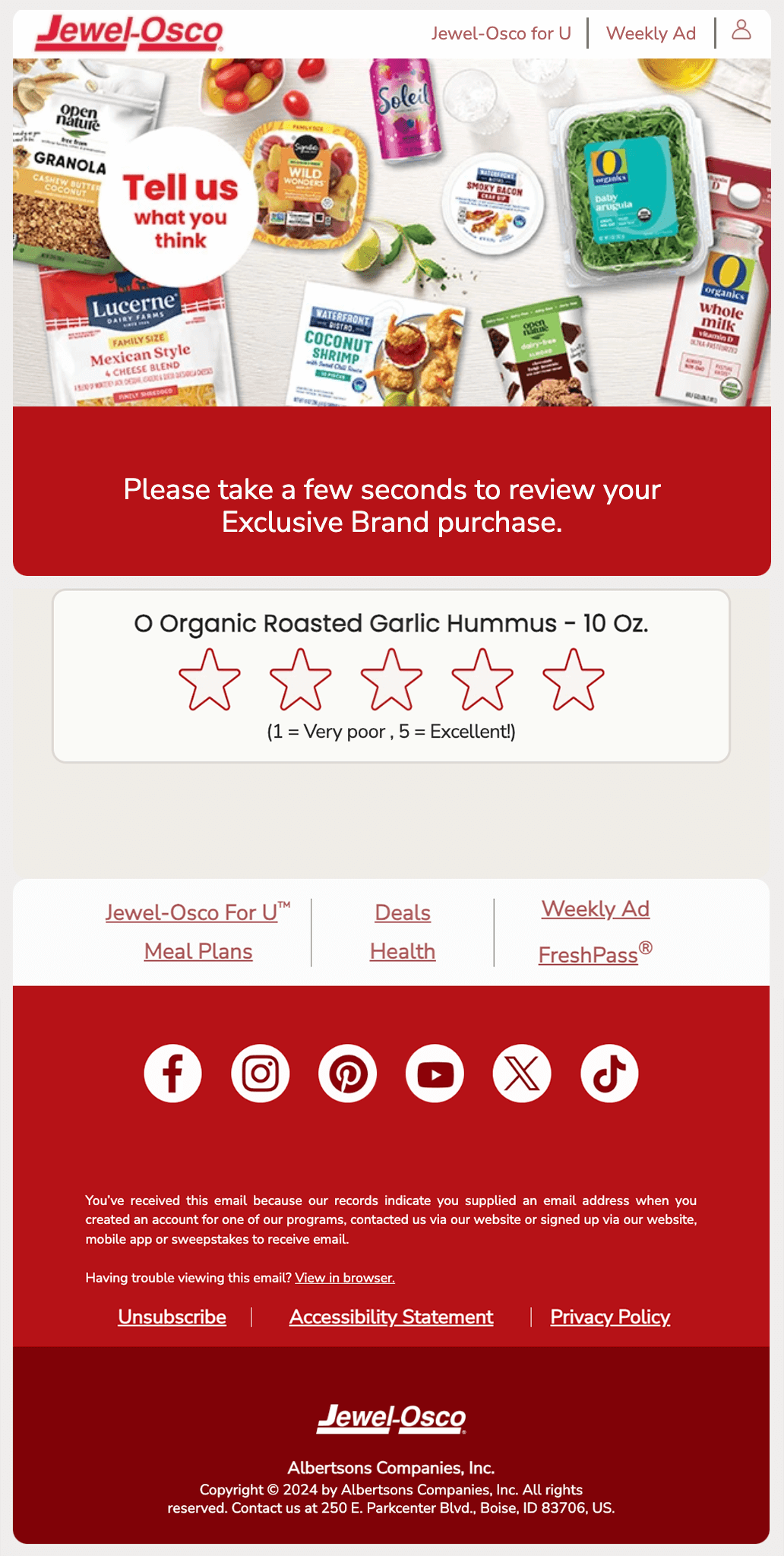This screenshot has height=1556, width=784.
Task: Open the Deals link
Action: pyautogui.click(x=403, y=912)
